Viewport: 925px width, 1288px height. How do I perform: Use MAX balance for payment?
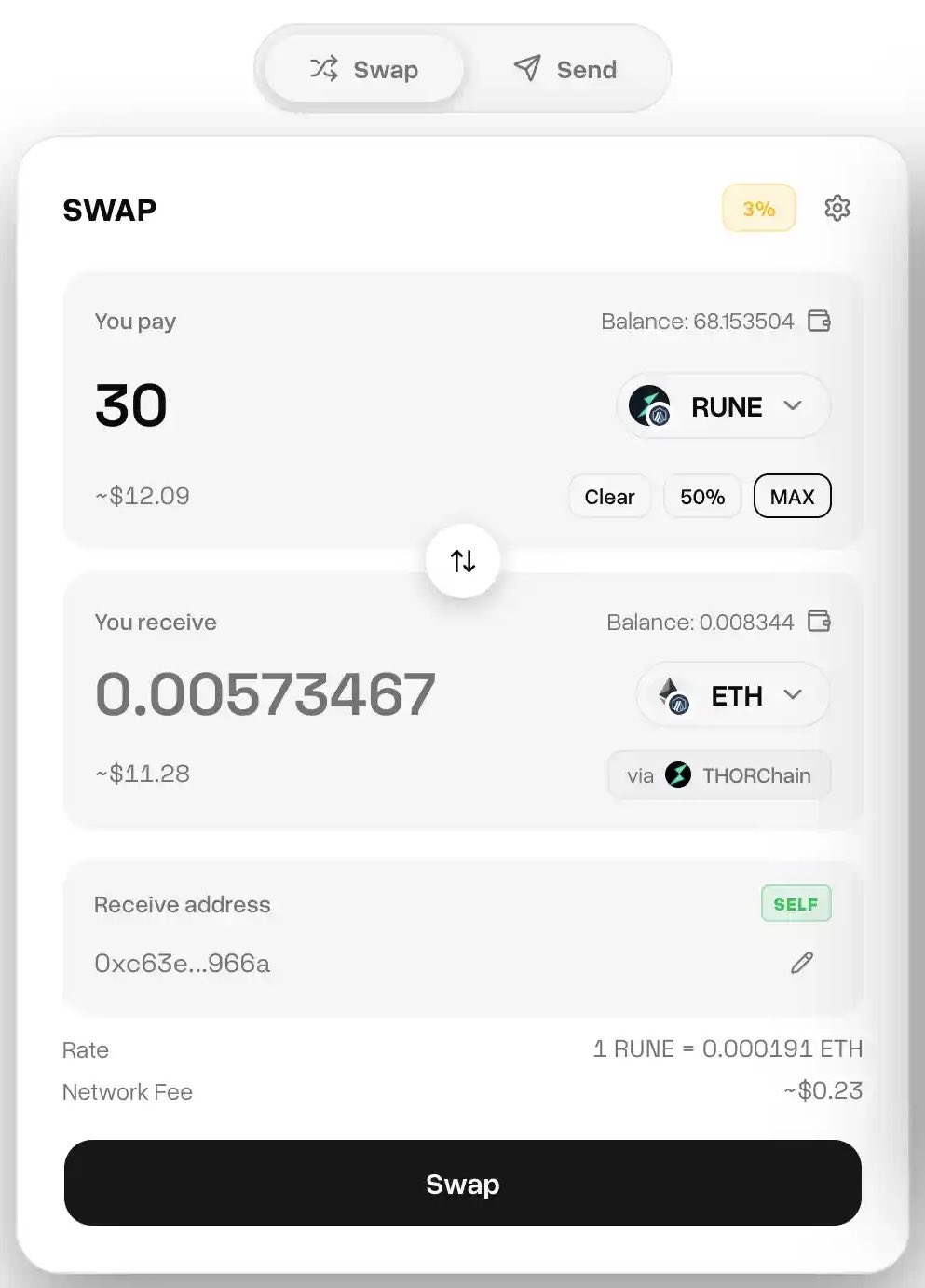pos(792,497)
